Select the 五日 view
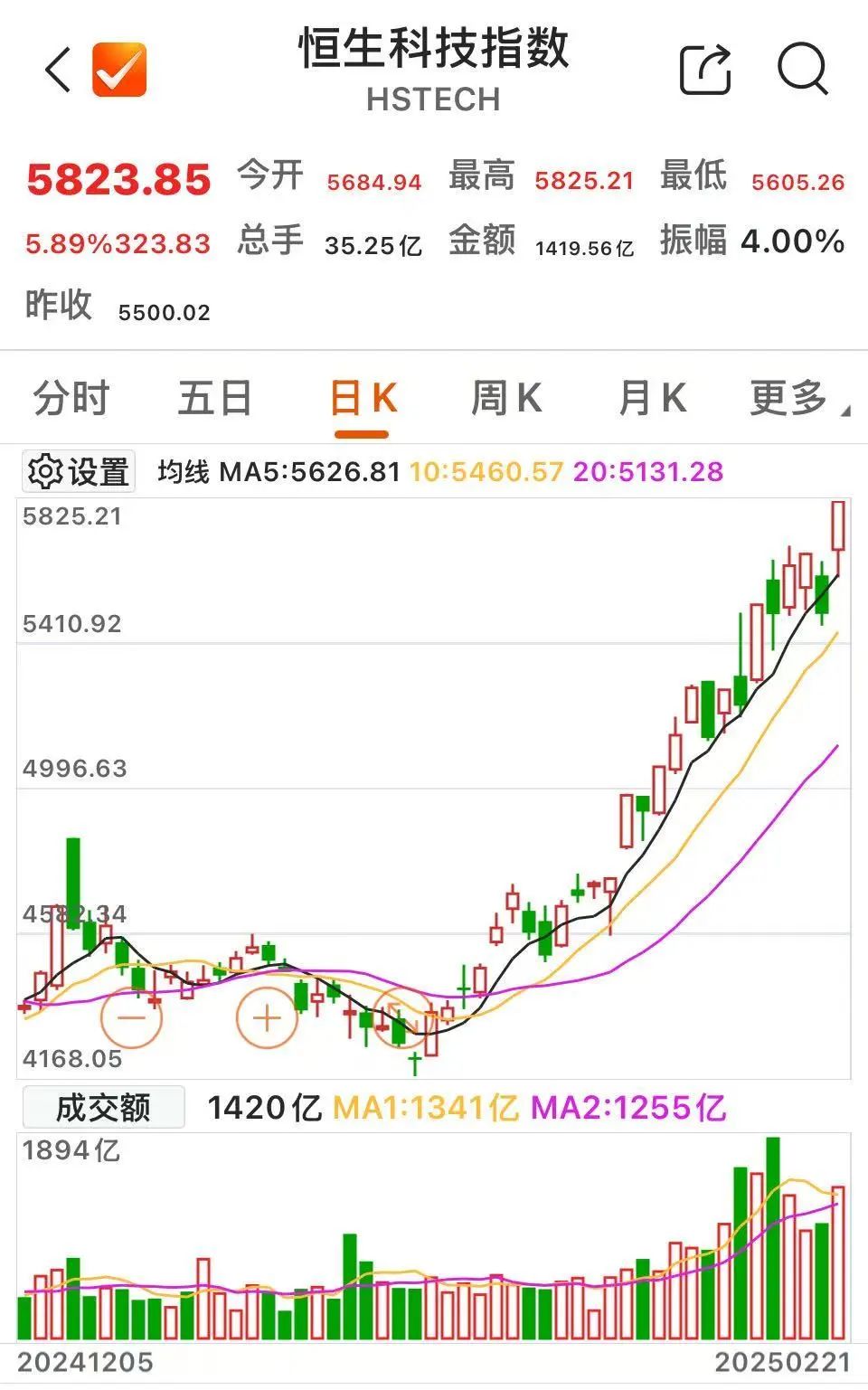The width and height of the screenshot is (868, 1390). coord(212,397)
